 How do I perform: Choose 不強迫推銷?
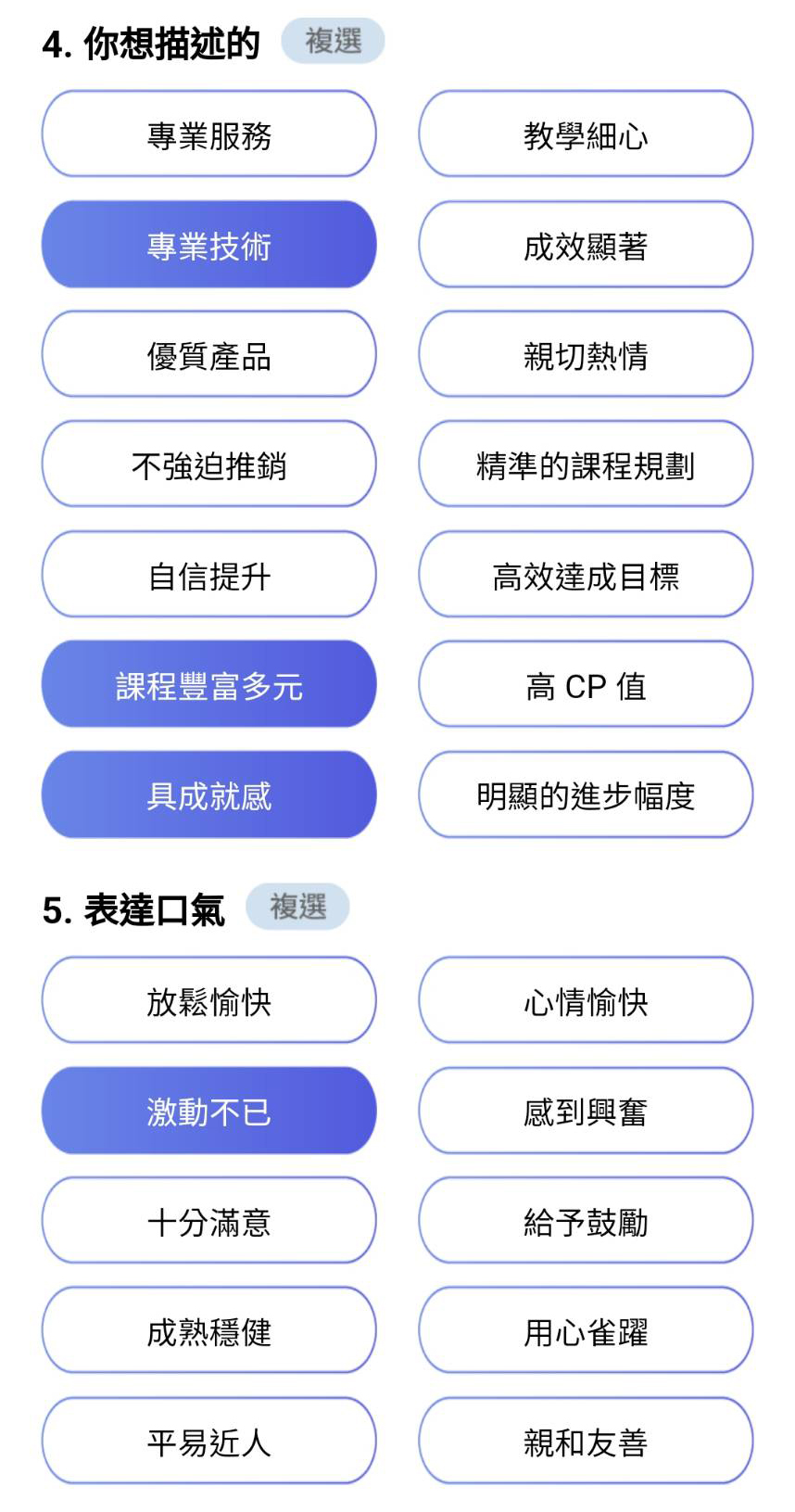209,464
